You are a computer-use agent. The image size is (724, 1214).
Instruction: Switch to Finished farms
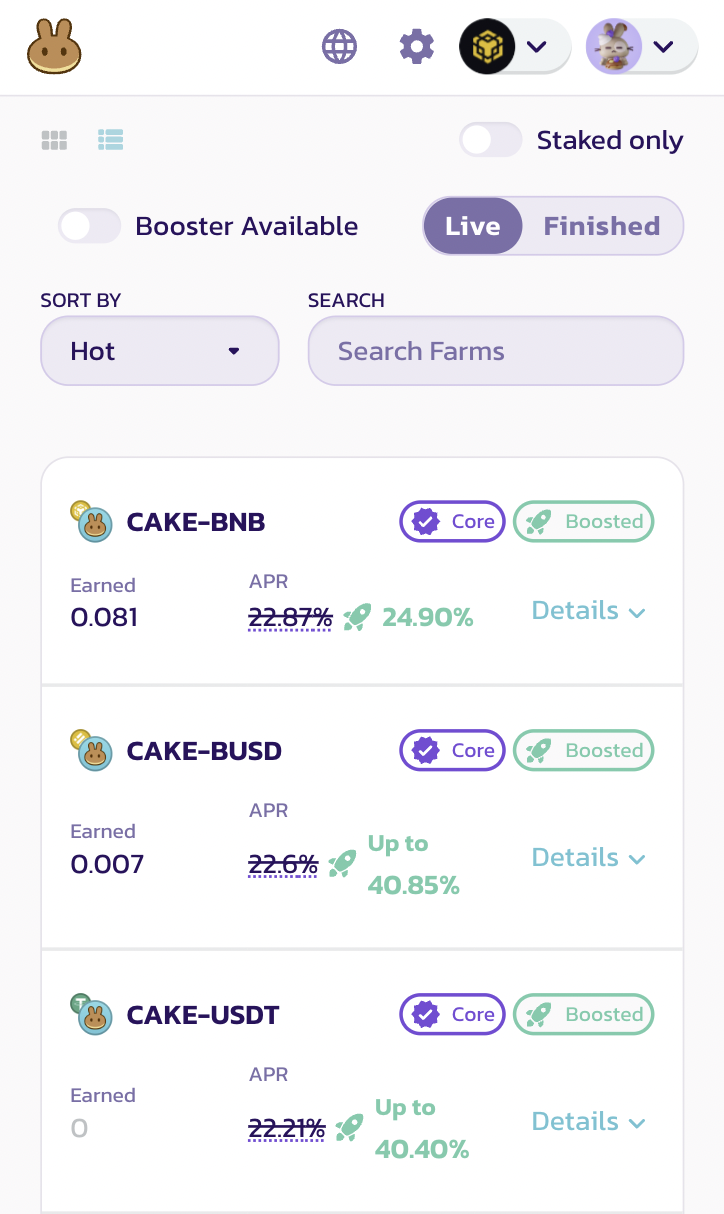point(601,226)
